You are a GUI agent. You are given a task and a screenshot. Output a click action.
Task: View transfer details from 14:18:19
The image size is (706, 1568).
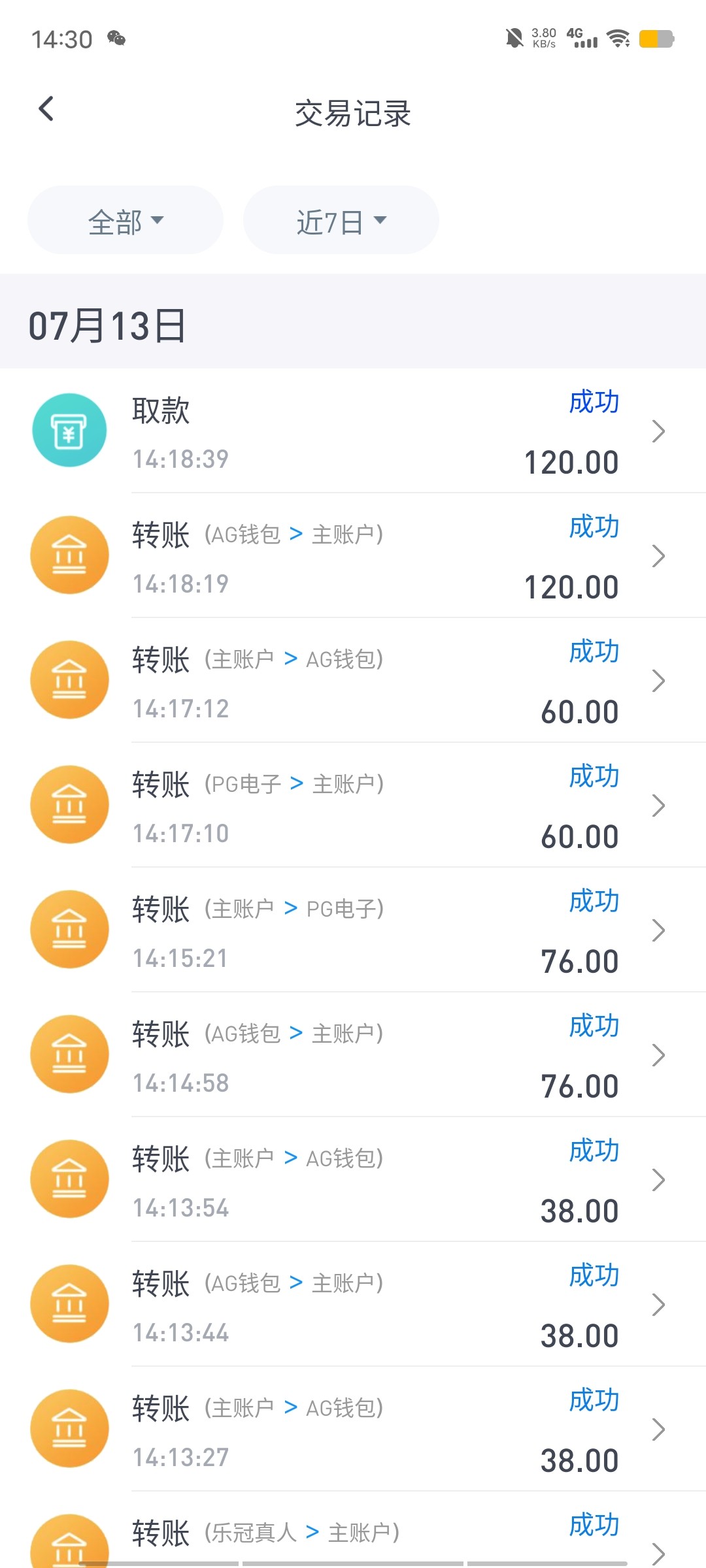point(353,556)
